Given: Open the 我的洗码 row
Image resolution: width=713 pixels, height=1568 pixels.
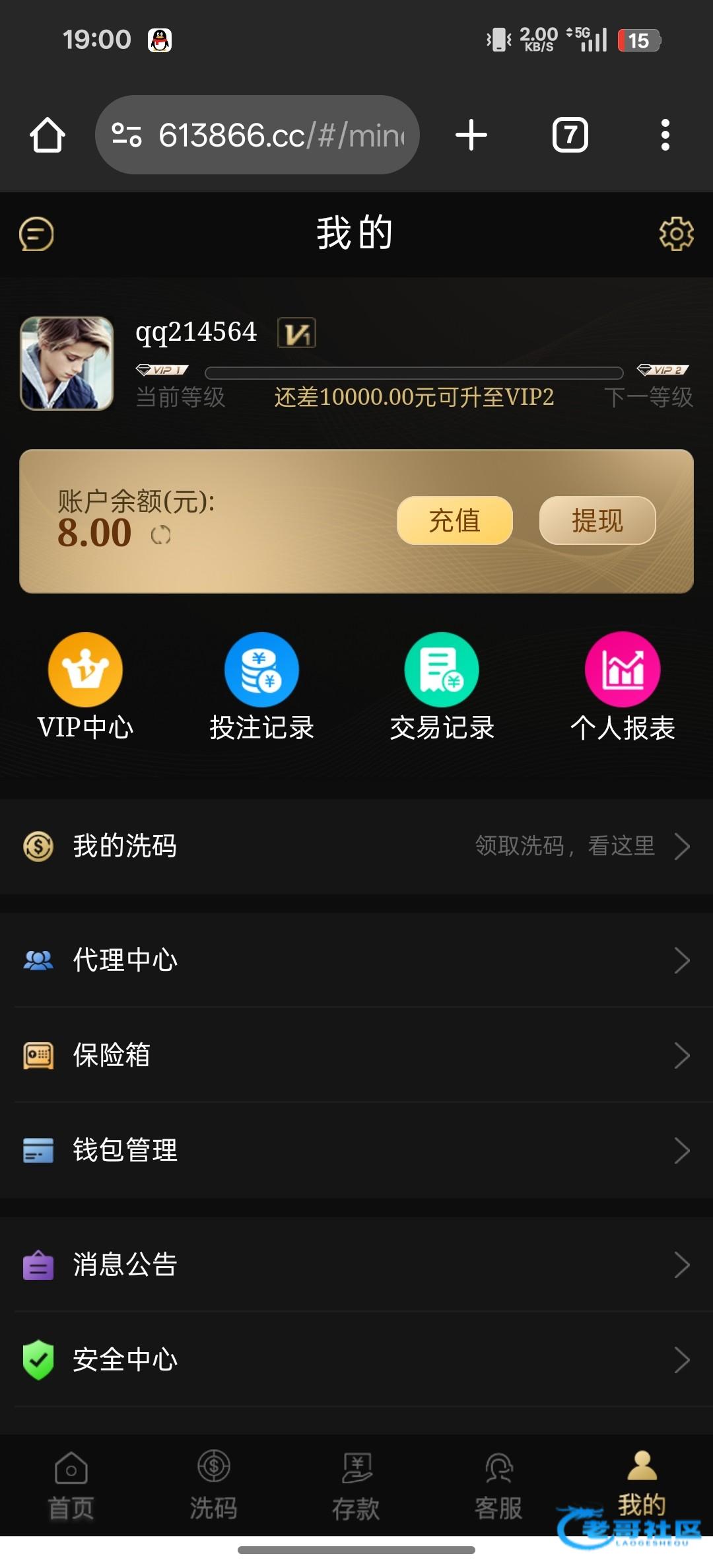Looking at the screenshot, I should tap(356, 846).
